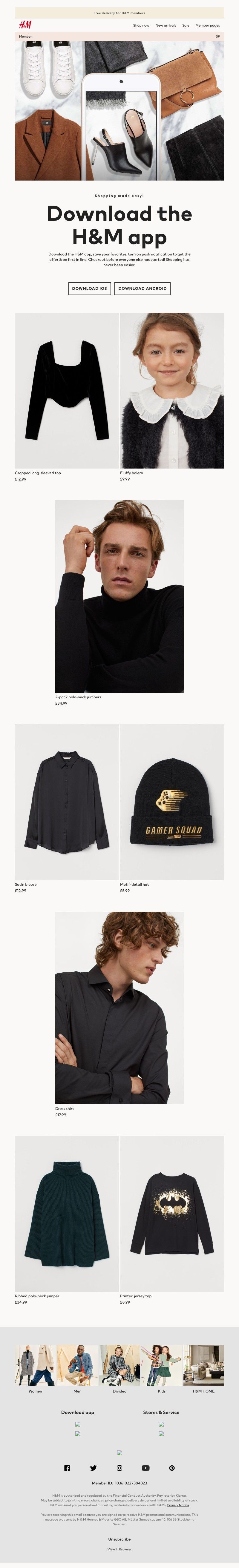The width and height of the screenshot is (239, 1568).
Task: Open Member pages
Action: click(x=207, y=26)
